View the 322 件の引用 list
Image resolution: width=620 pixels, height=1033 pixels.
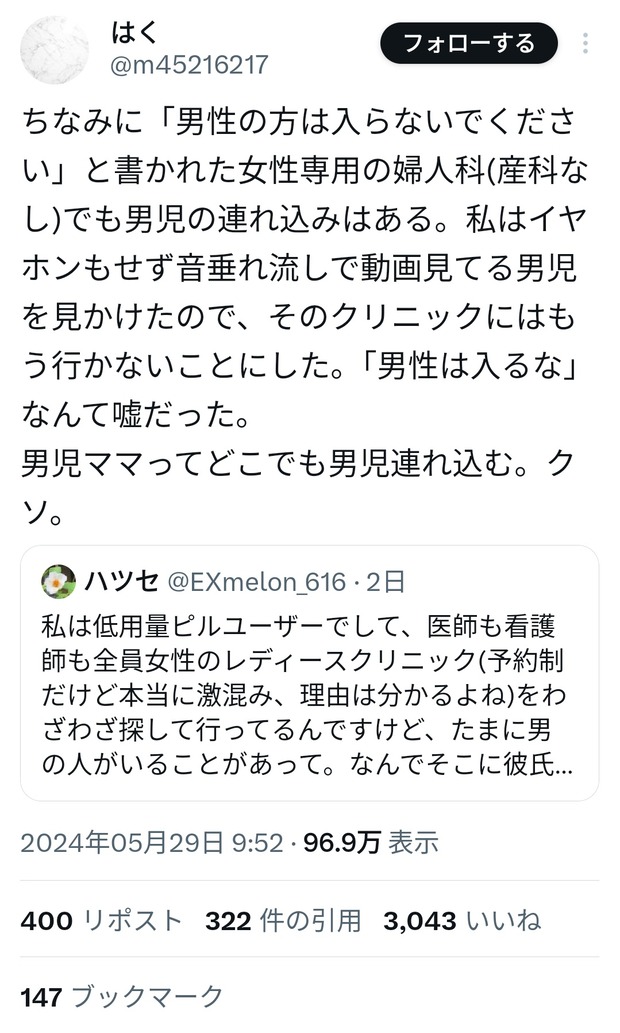[x=283, y=920]
